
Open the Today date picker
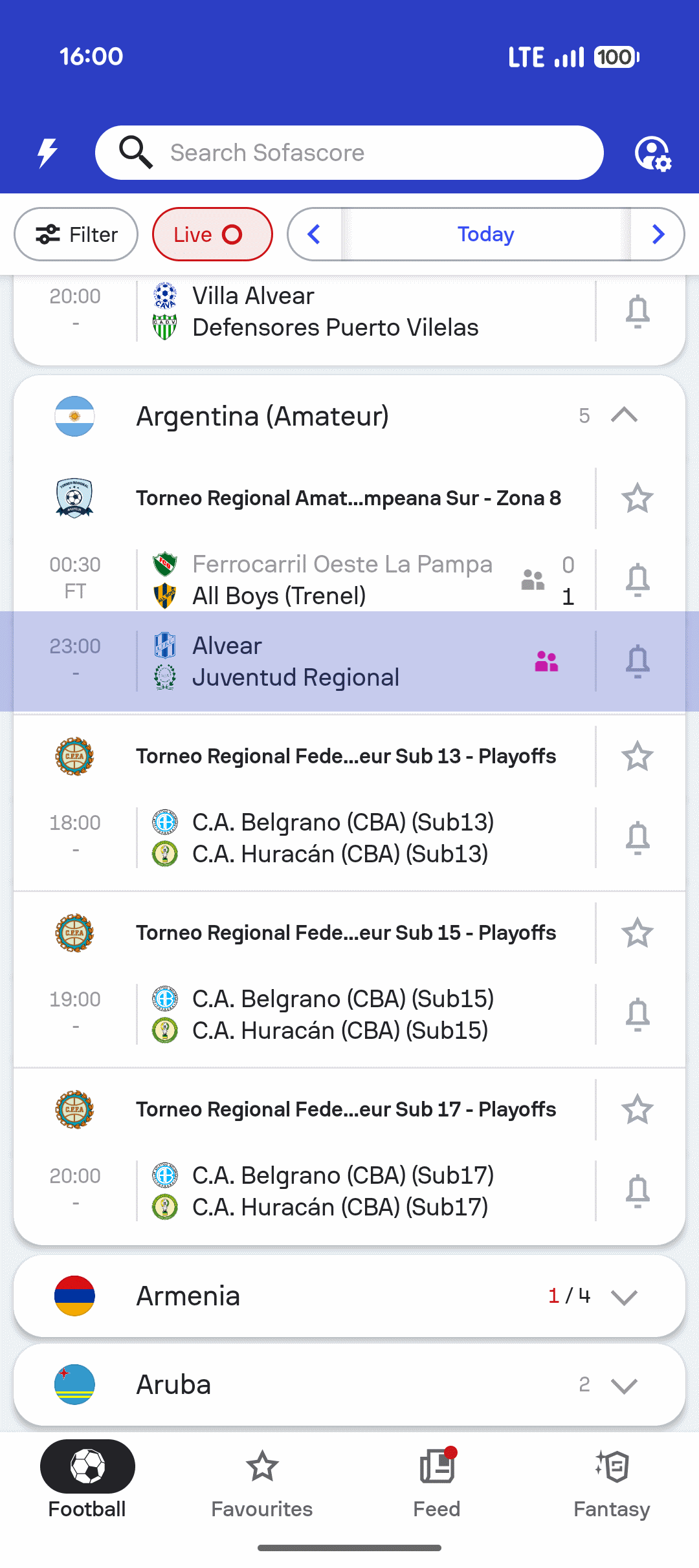point(485,234)
